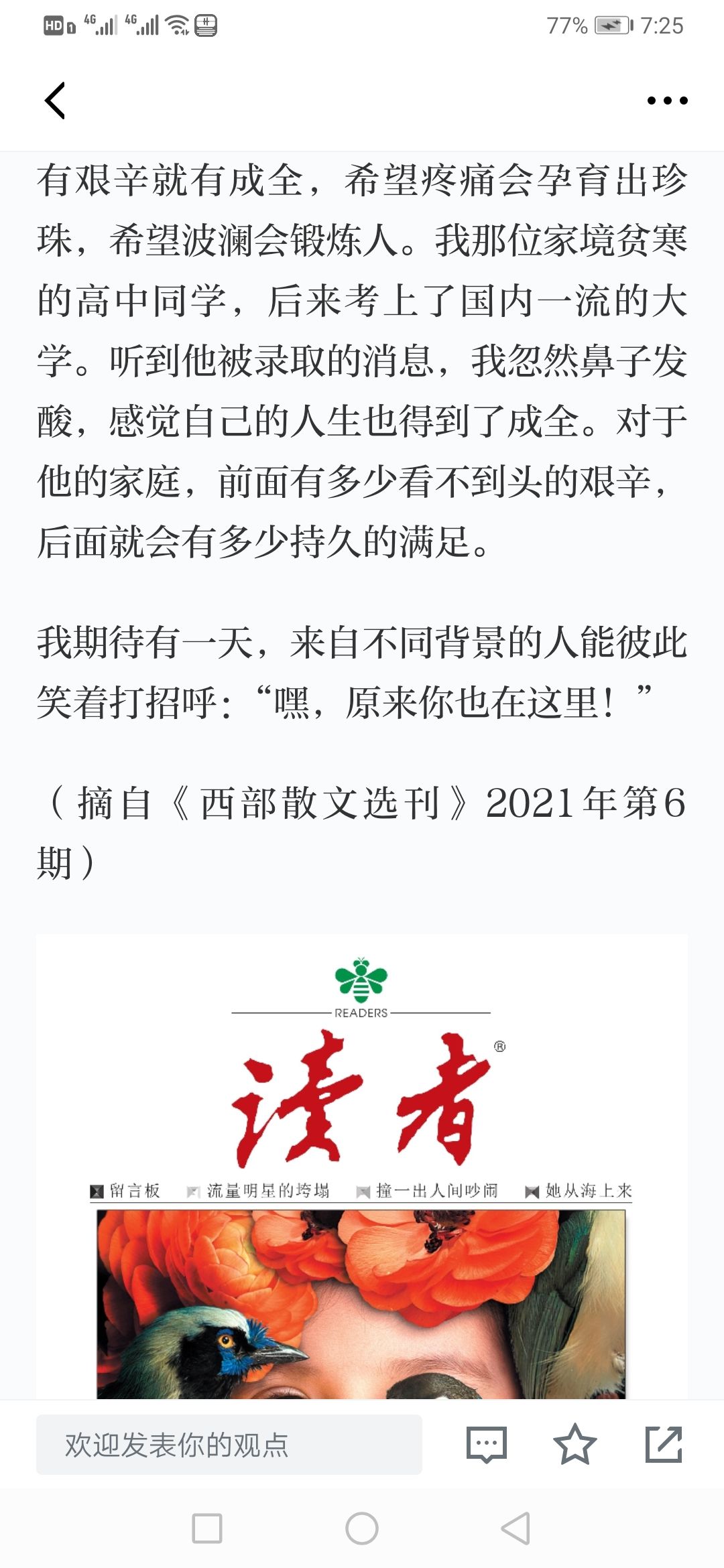Go back using the top-left arrow
Viewport: 724px width, 1568px height.
(x=55, y=101)
